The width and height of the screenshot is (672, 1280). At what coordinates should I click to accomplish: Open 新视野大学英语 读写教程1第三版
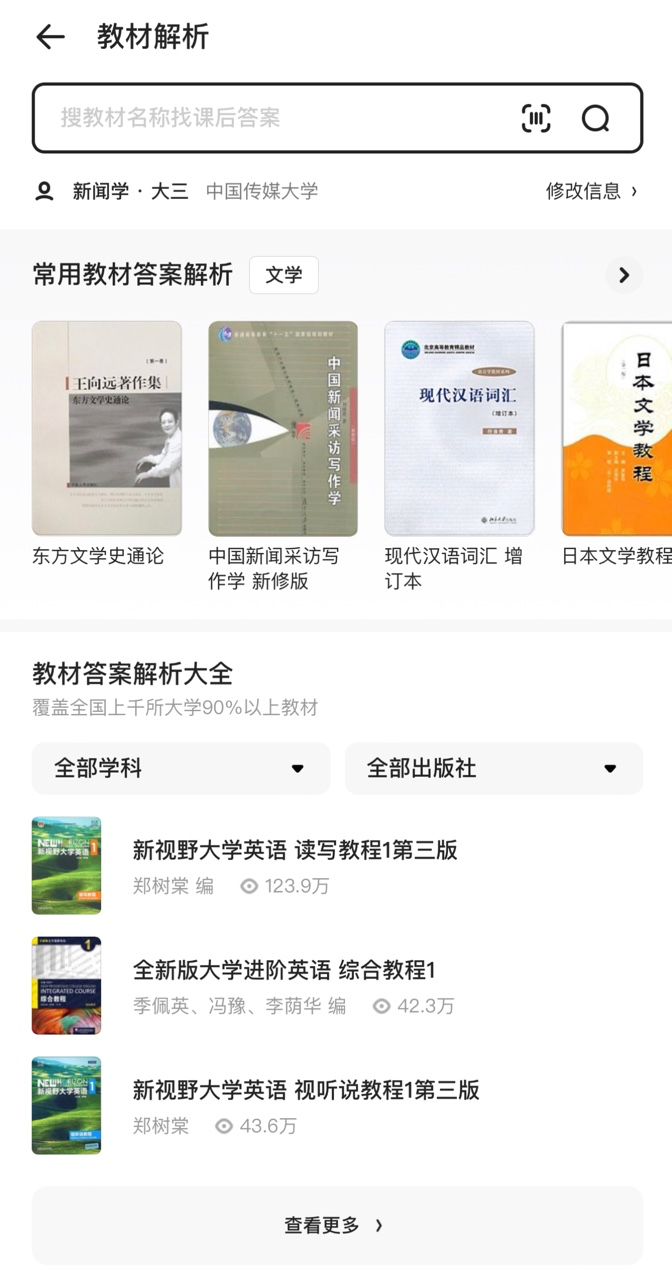295,850
